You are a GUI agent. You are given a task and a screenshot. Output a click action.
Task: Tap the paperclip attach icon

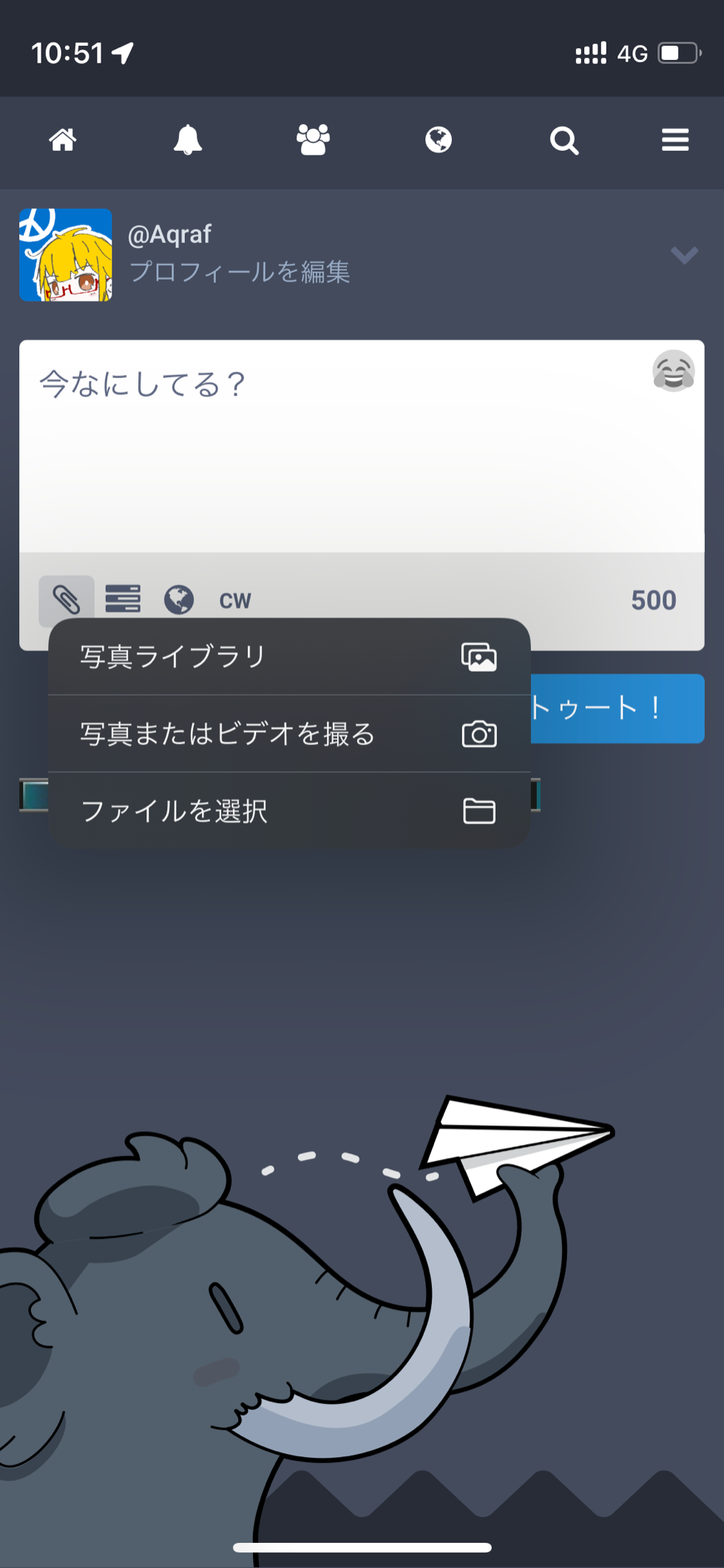[x=67, y=599]
